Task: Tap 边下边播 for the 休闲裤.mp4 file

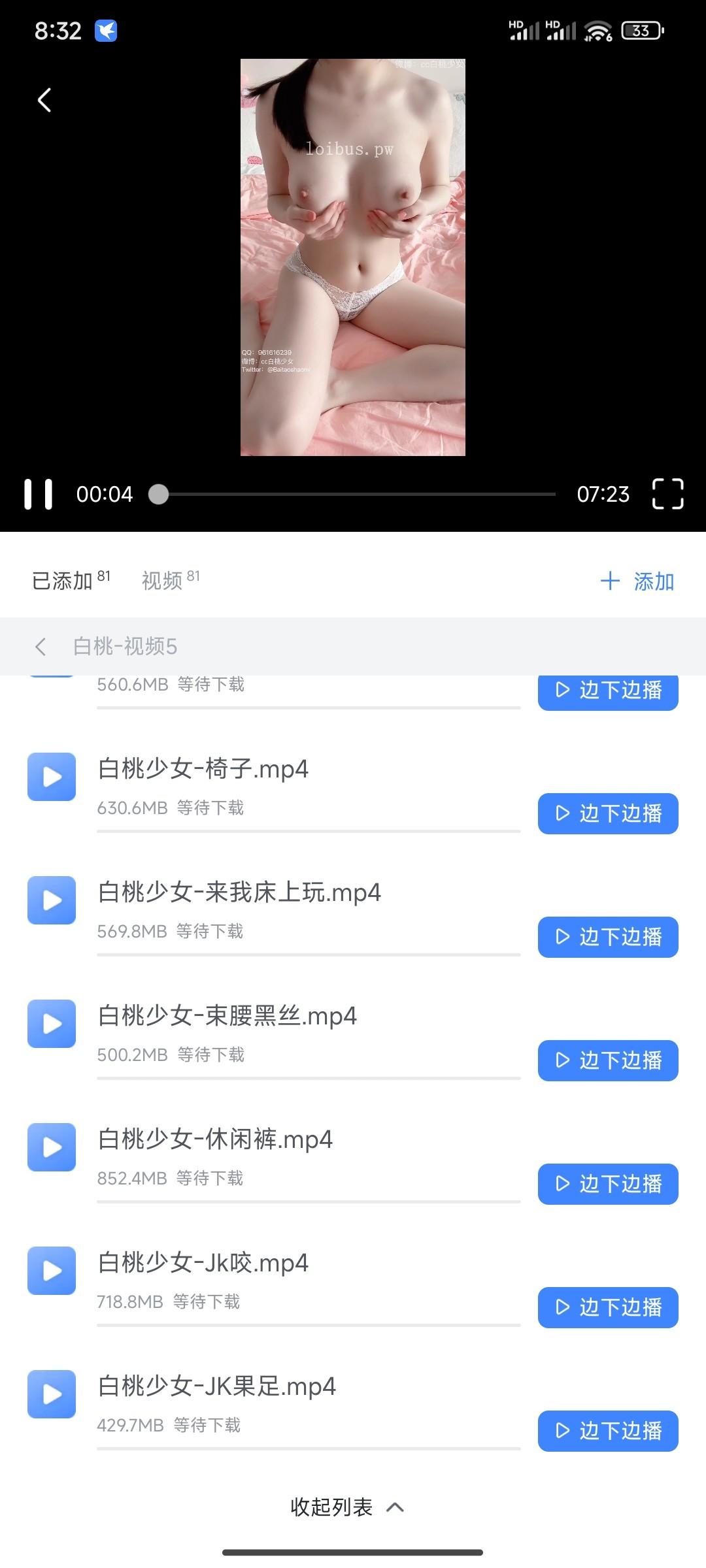Action: click(608, 1184)
